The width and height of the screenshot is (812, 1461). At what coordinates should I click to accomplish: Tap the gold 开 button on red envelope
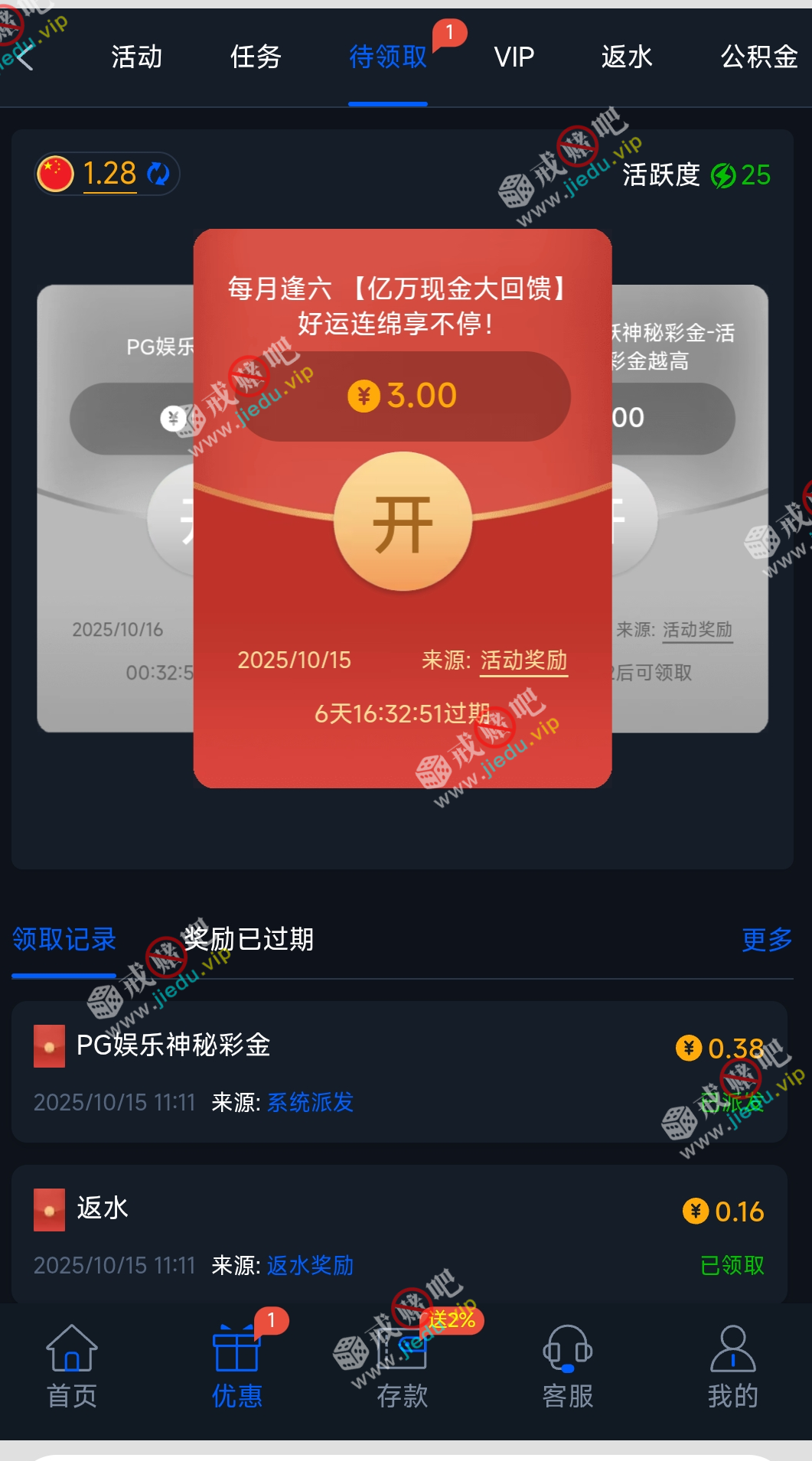coord(403,522)
